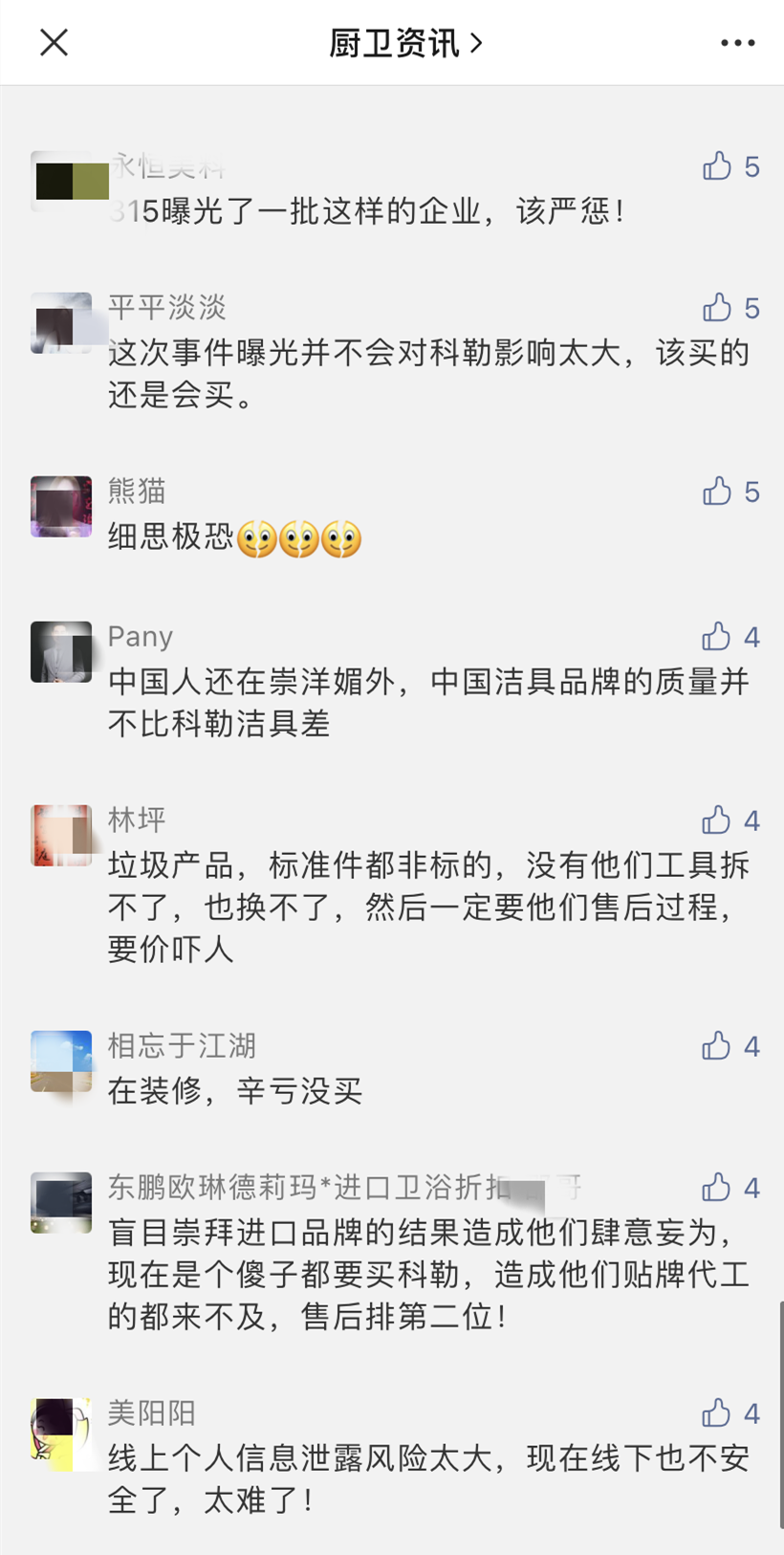Screen dimensions: 784x1555
Task: Open the 厨卫资讯 account title link
Action: [404, 43]
